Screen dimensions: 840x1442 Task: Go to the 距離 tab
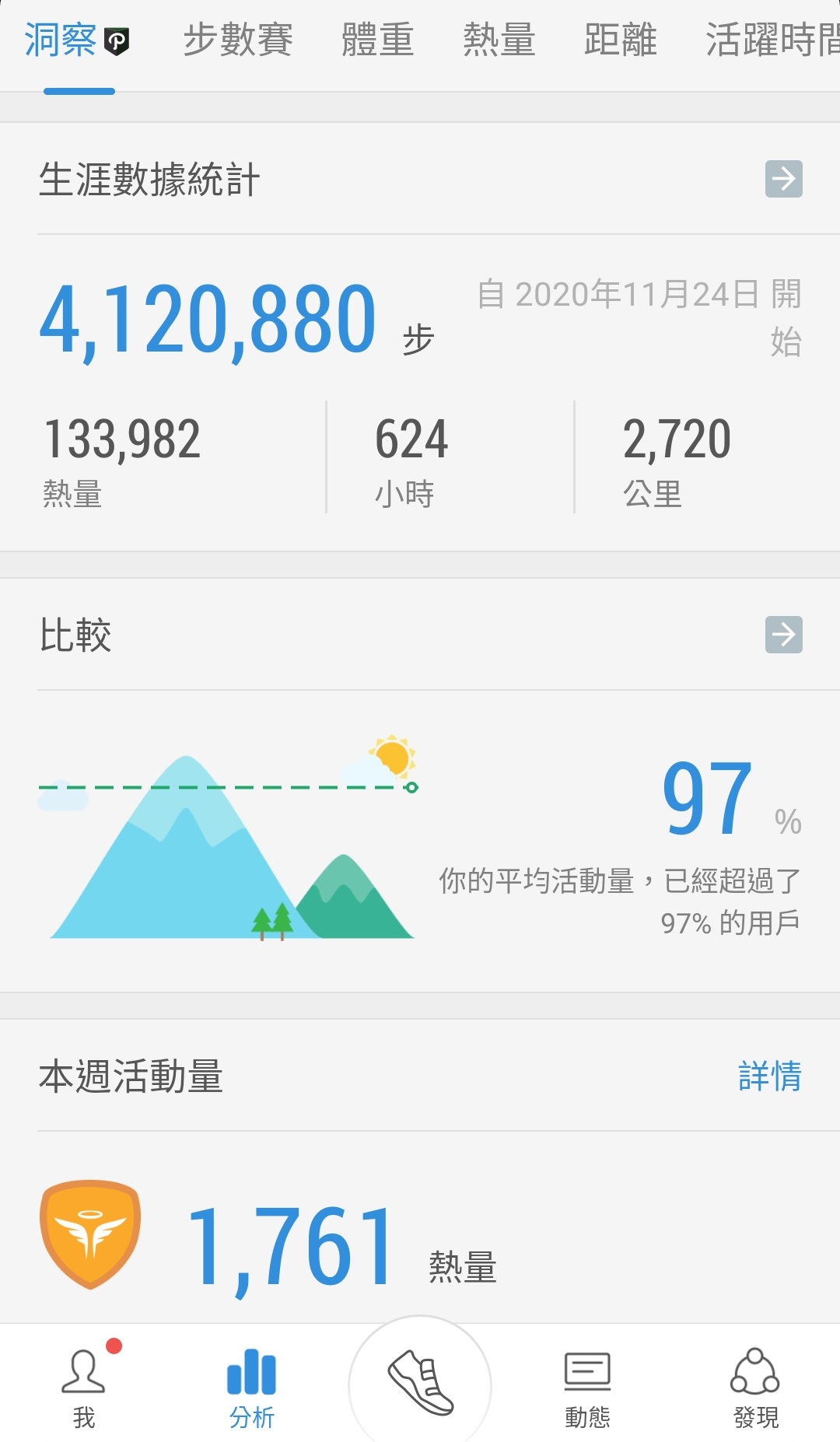(620, 40)
